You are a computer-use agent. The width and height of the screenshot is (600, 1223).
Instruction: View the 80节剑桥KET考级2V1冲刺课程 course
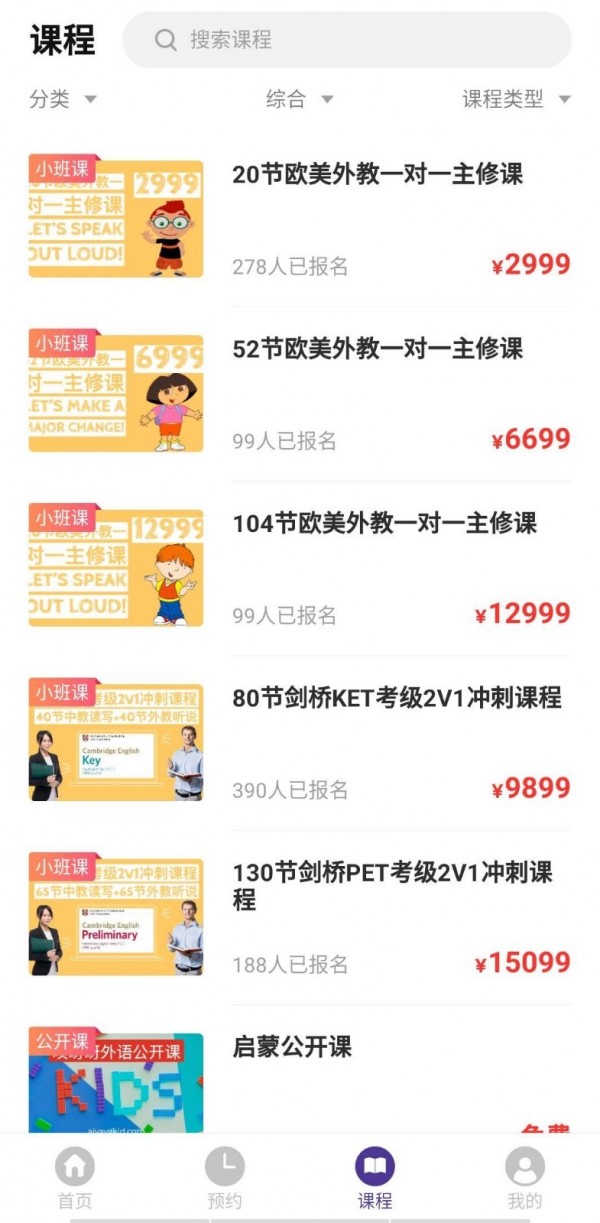click(396, 698)
